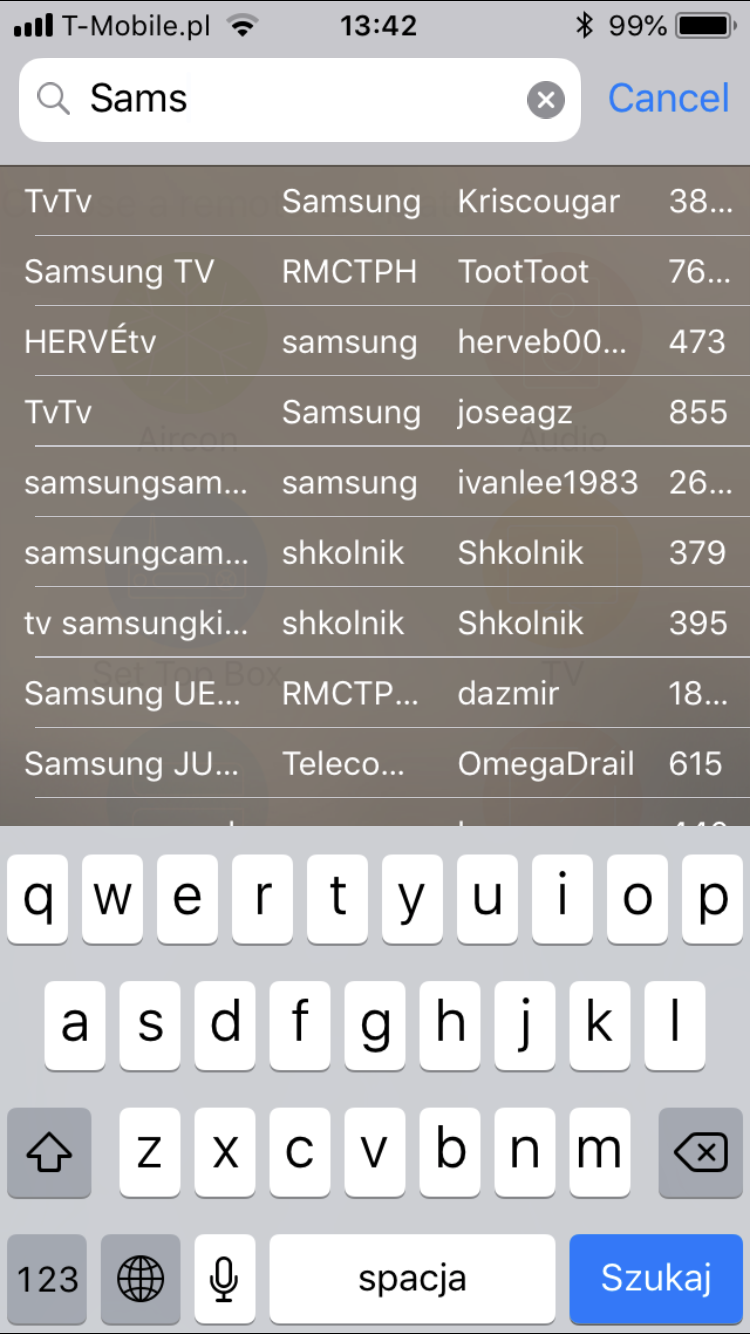Select the Samsung TV result by TootToot
The width and height of the screenshot is (750, 1334).
coord(375,271)
